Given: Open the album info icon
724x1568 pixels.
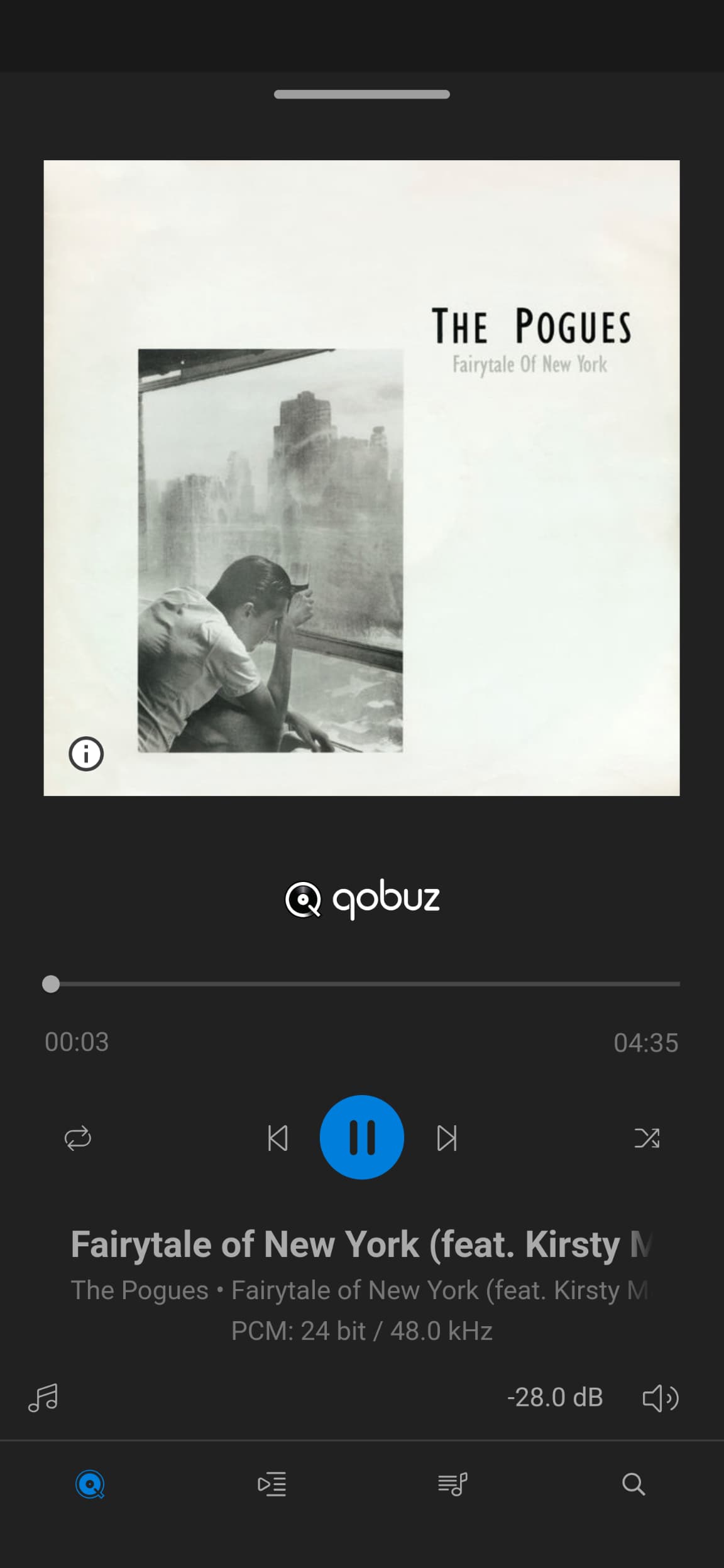Looking at the screenshot, I should pos(86,753).
